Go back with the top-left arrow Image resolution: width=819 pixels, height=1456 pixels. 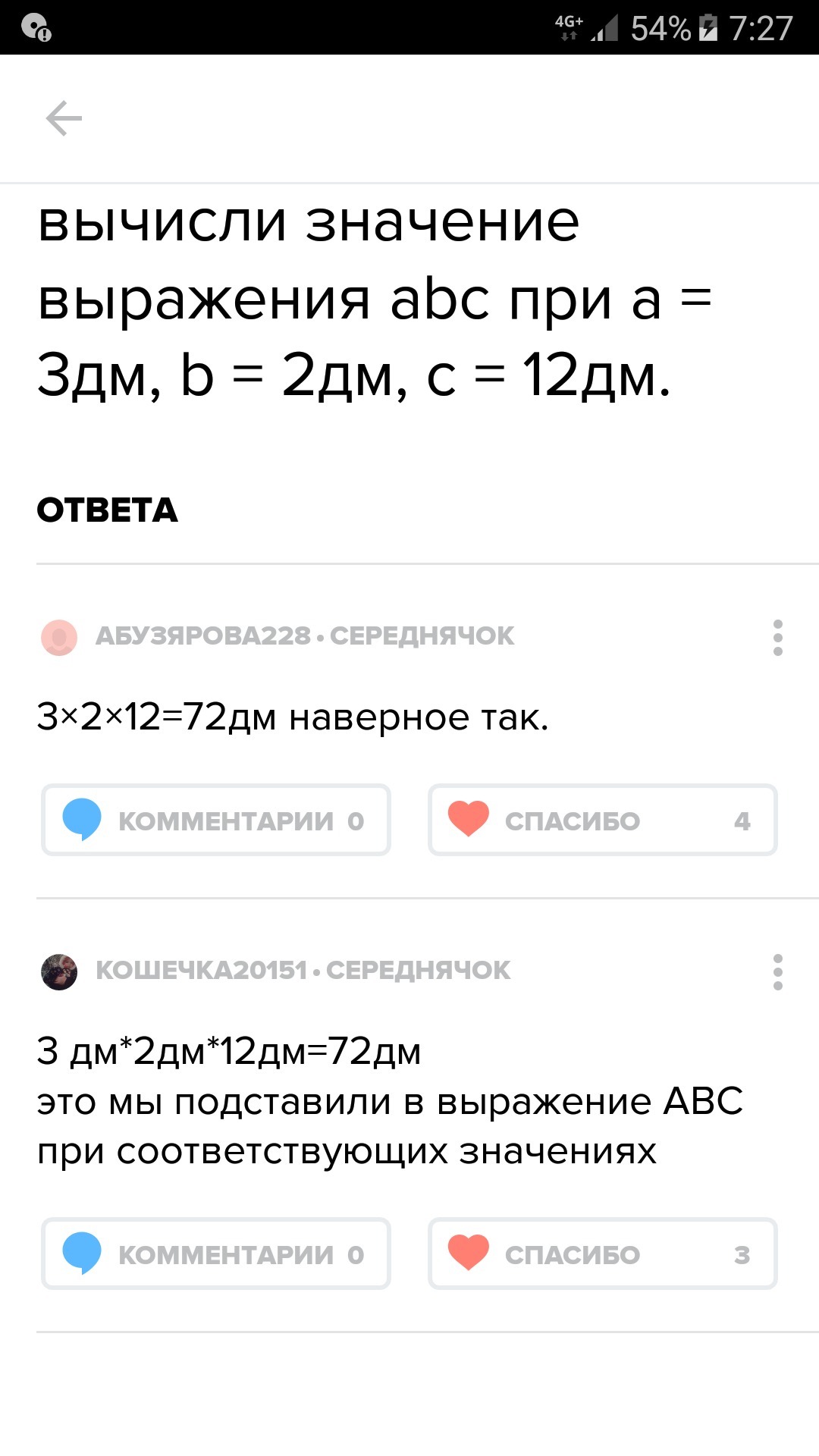(x=64, y=118)
